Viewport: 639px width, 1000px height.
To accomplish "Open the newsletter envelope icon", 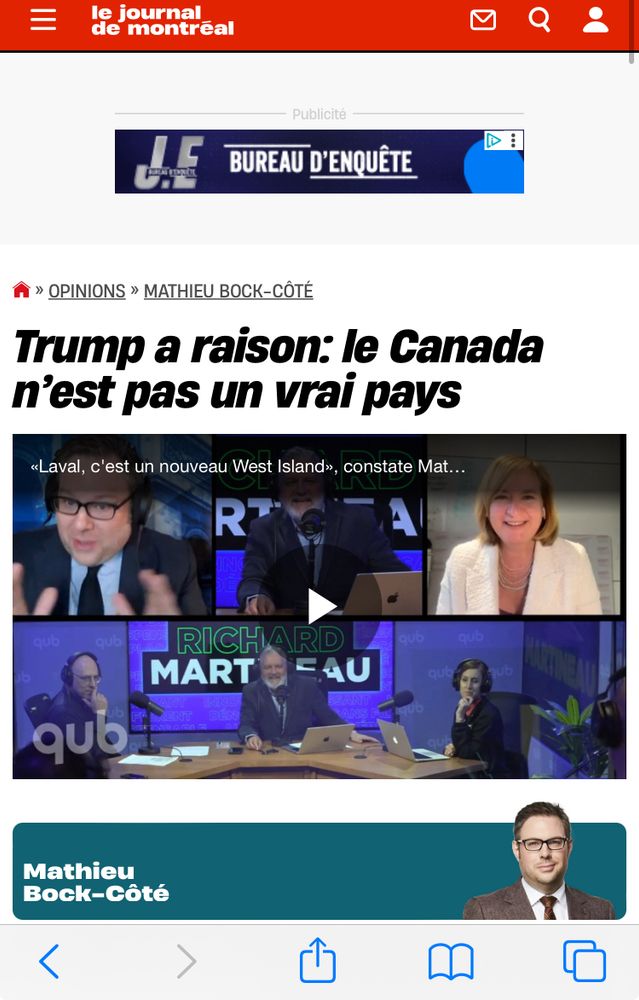I will [483, 20].
